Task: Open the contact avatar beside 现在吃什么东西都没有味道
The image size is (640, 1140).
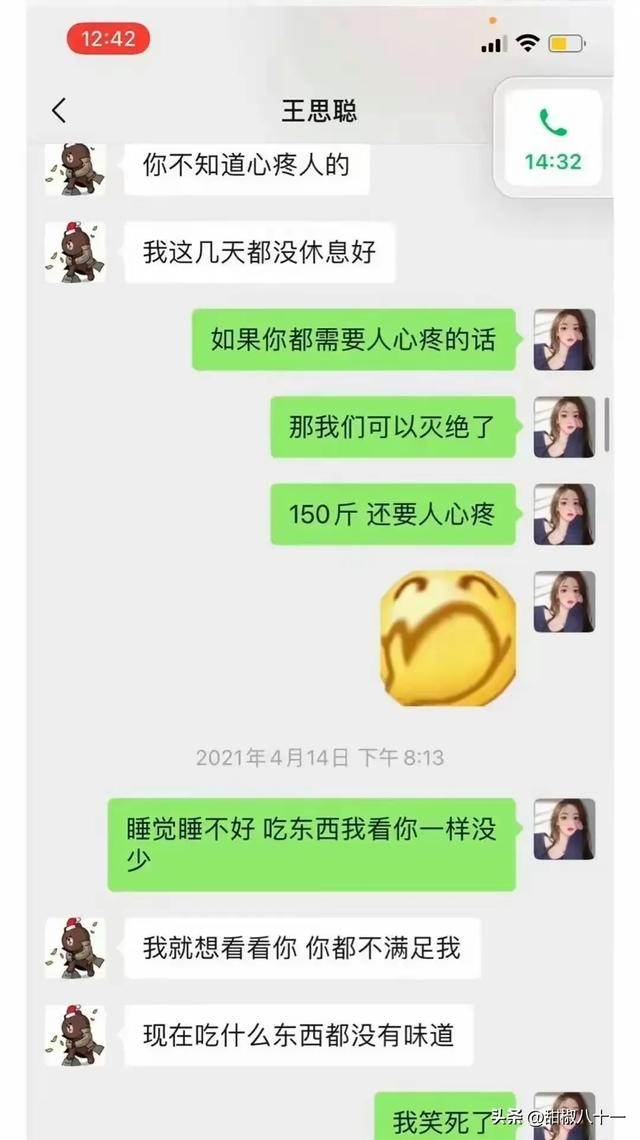Action: click(75, 1035)
